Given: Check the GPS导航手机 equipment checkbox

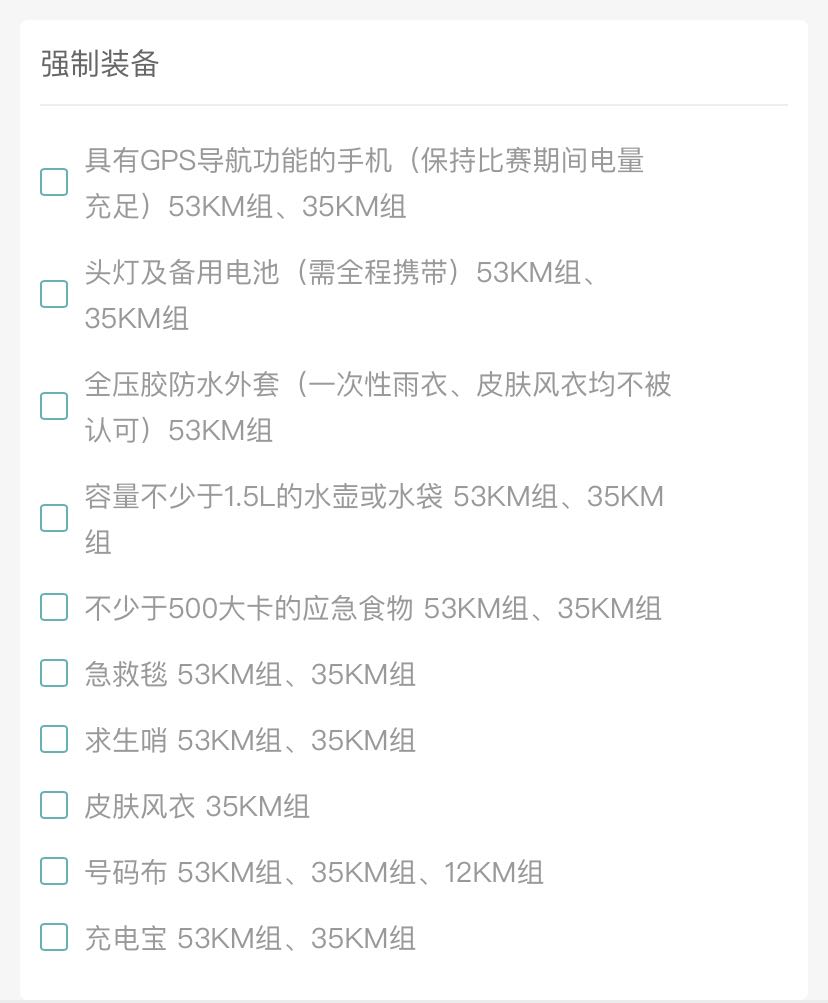Looking at the screenshot, I should pos(53,183).
